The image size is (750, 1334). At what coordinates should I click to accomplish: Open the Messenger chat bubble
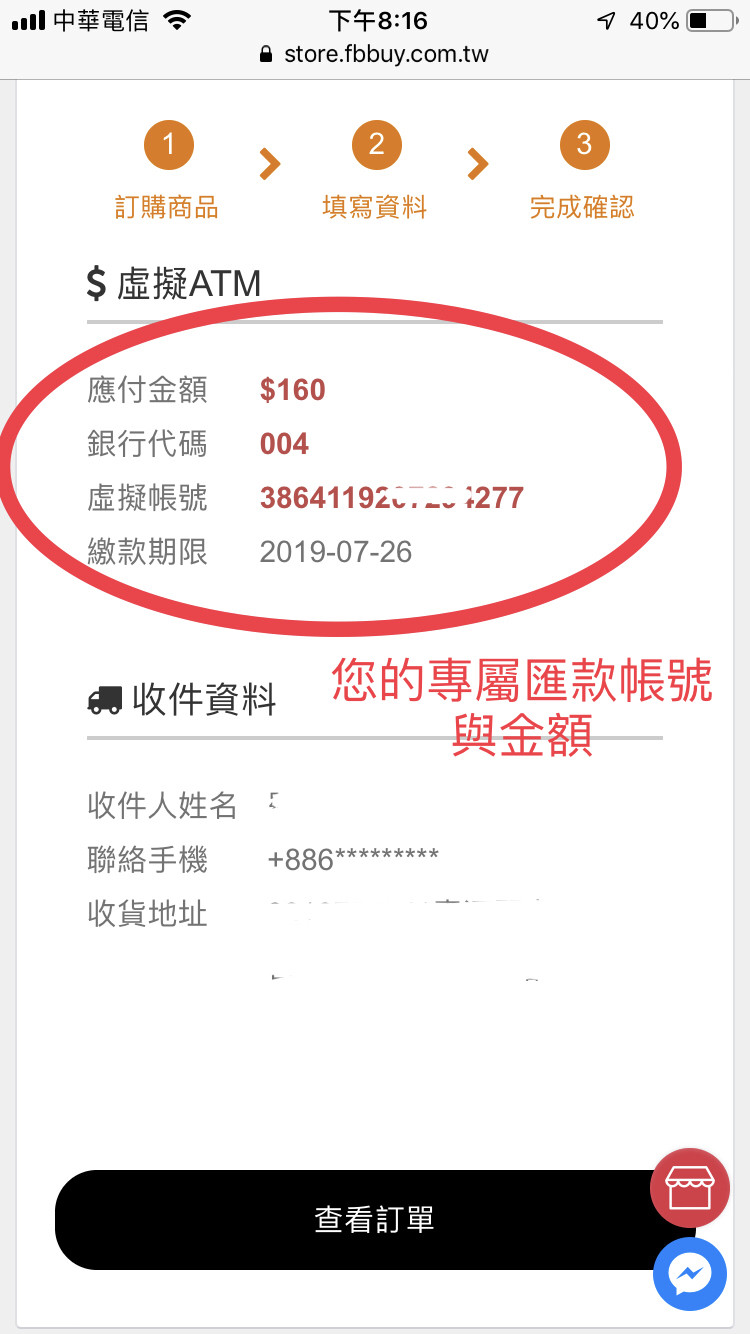689,1274
